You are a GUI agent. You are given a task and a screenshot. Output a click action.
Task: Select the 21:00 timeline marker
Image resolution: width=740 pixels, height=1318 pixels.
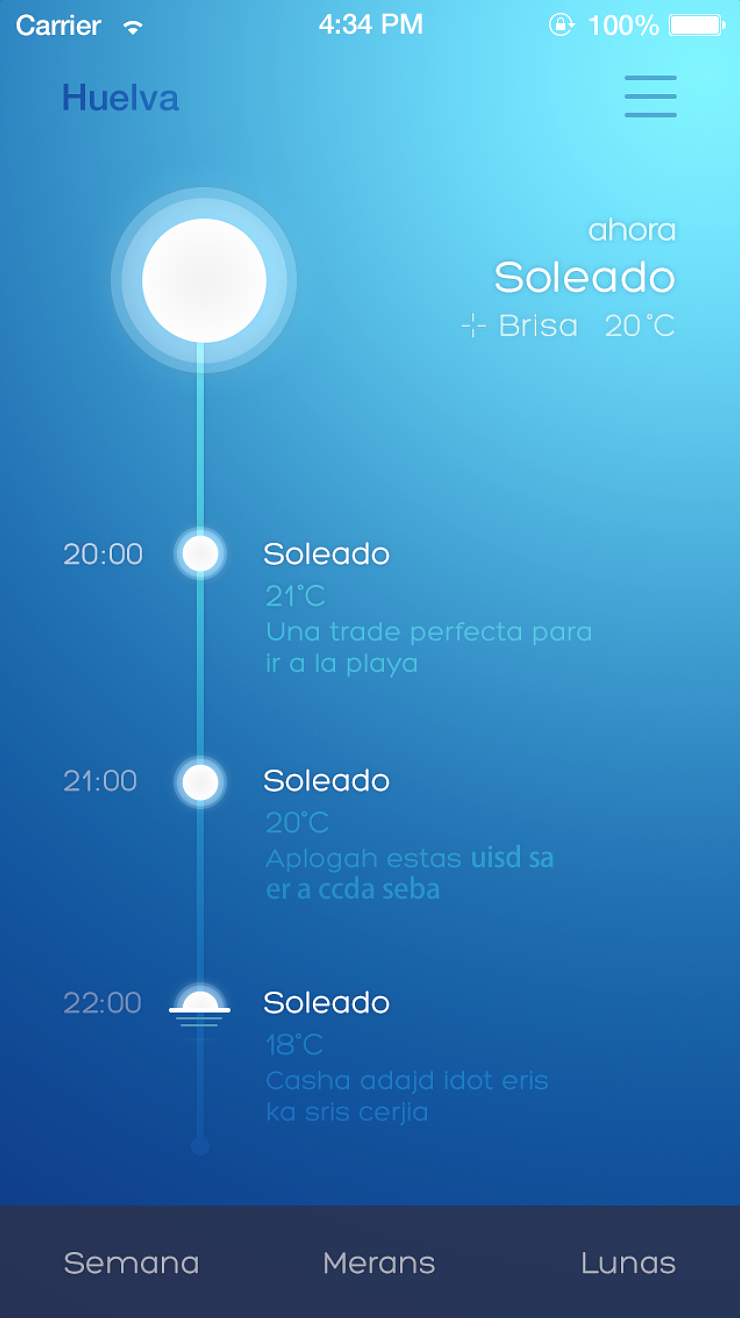click(200, 782)
